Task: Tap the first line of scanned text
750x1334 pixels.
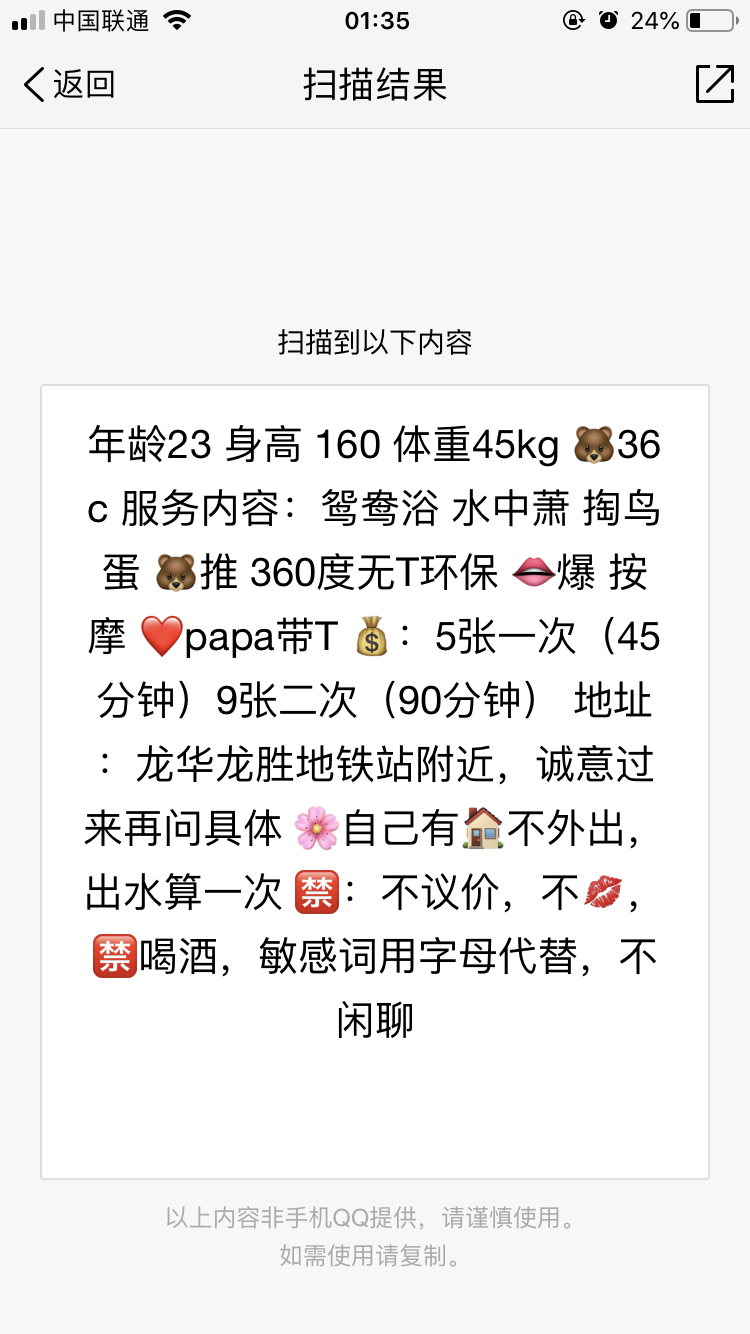Action: click(x=375, y=447)
